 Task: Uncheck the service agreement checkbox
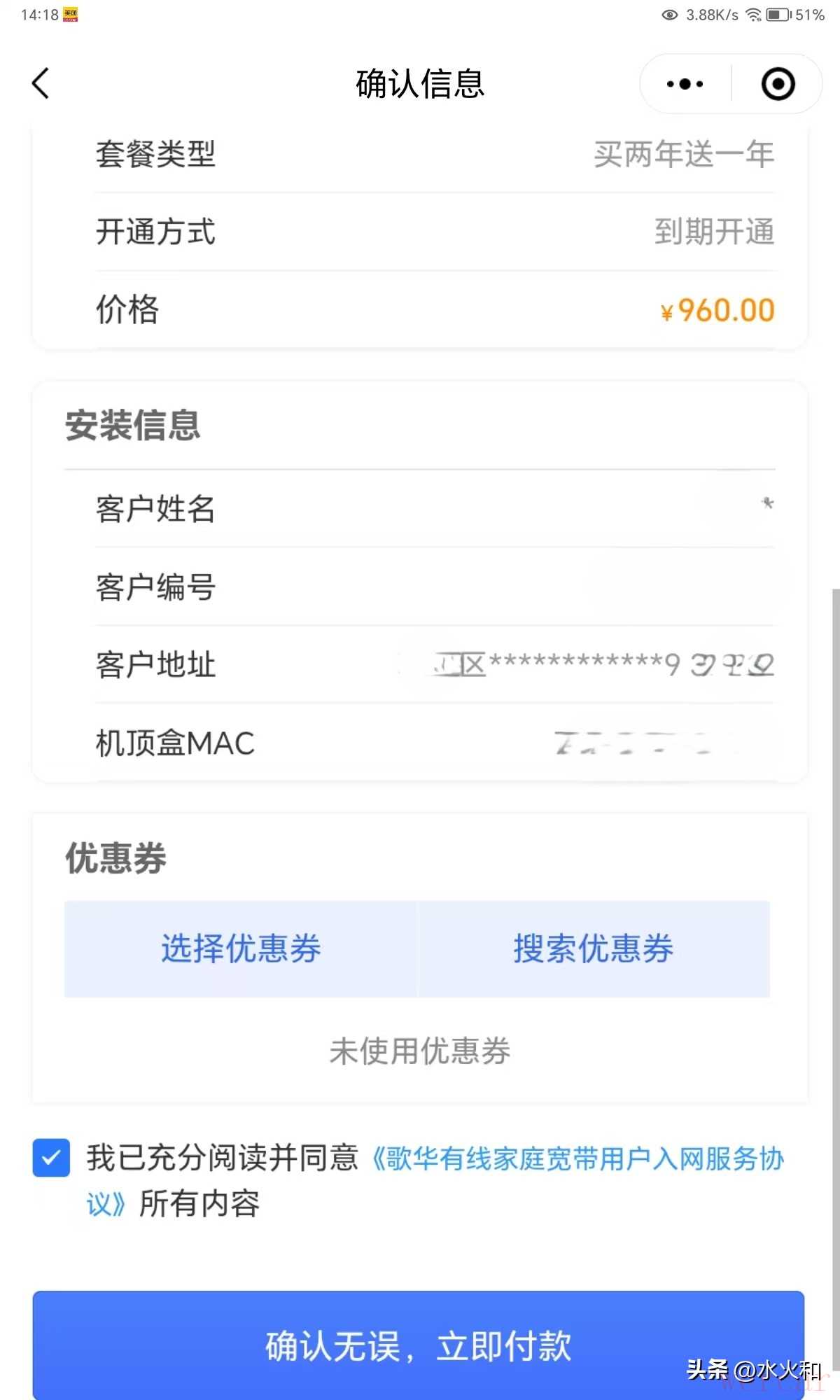[52, 1158]
